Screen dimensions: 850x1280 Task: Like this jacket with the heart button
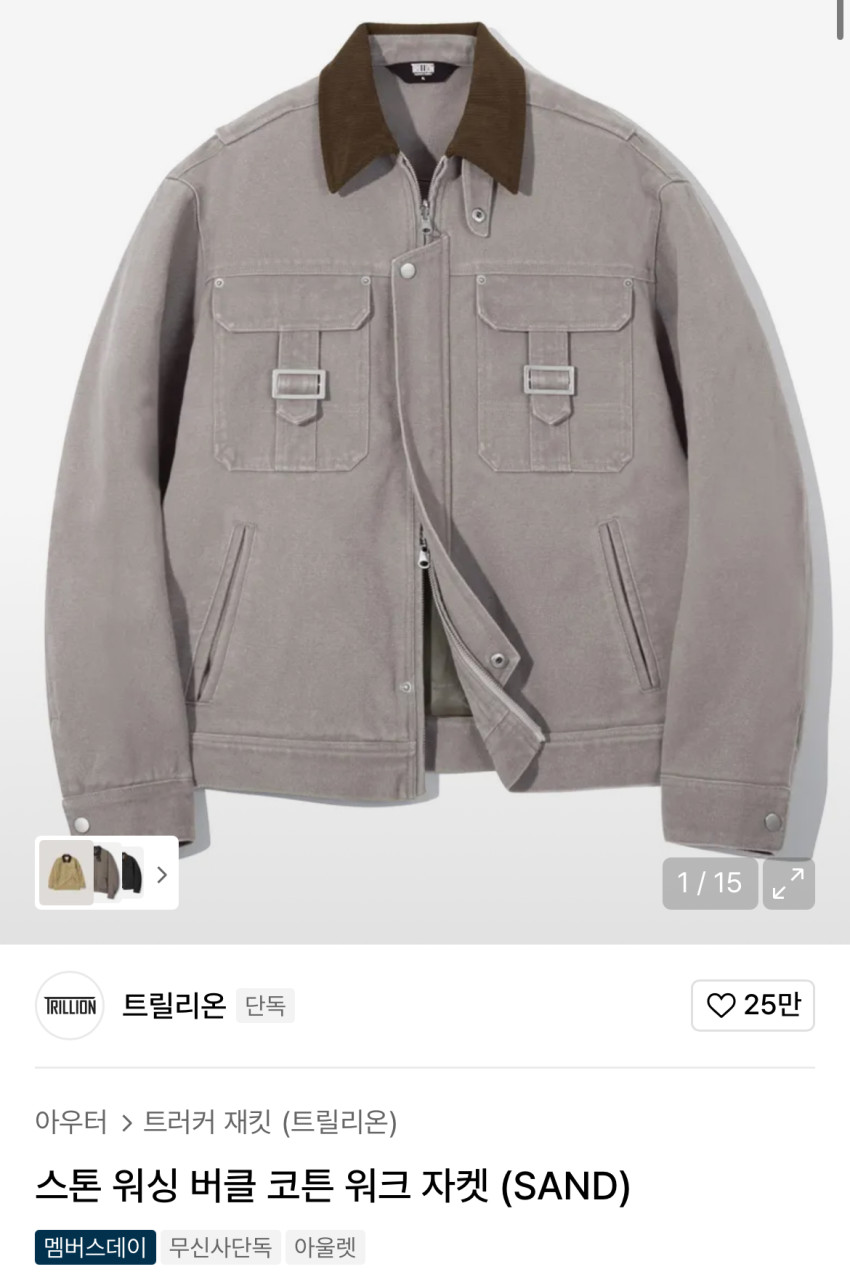click(752, 1005)
